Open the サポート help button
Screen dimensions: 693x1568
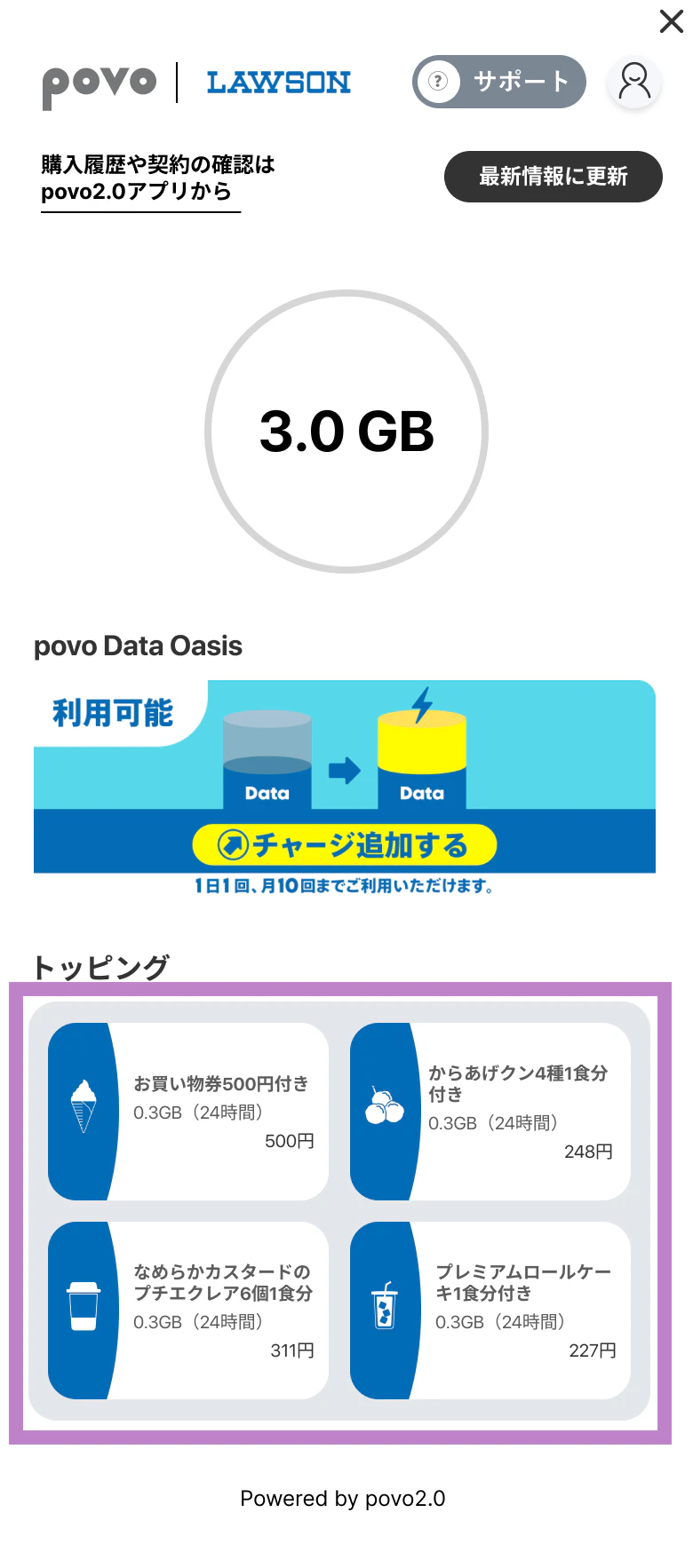[499, 82]
